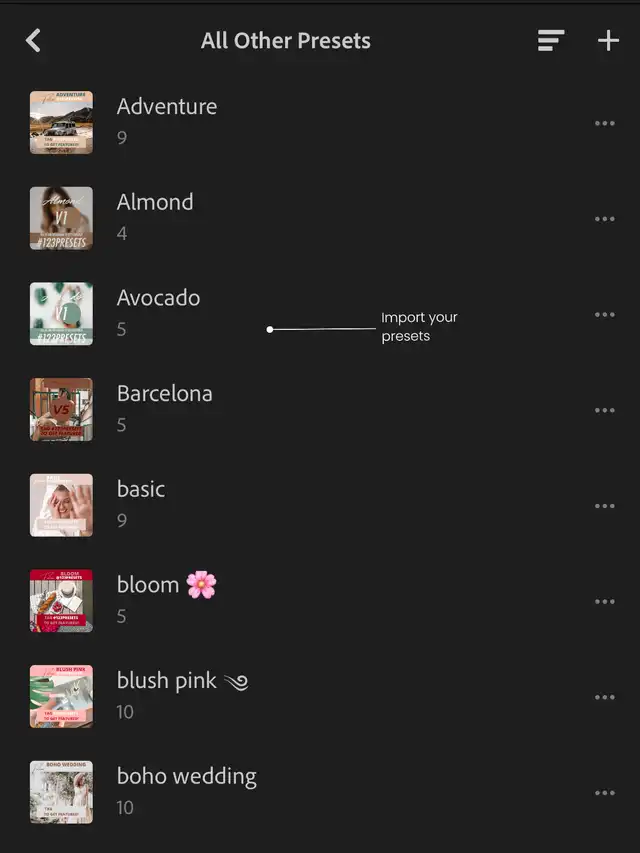Show the three-dot menu for boho wedding
This screenshot has height=853, width=640.
(605, 794)
